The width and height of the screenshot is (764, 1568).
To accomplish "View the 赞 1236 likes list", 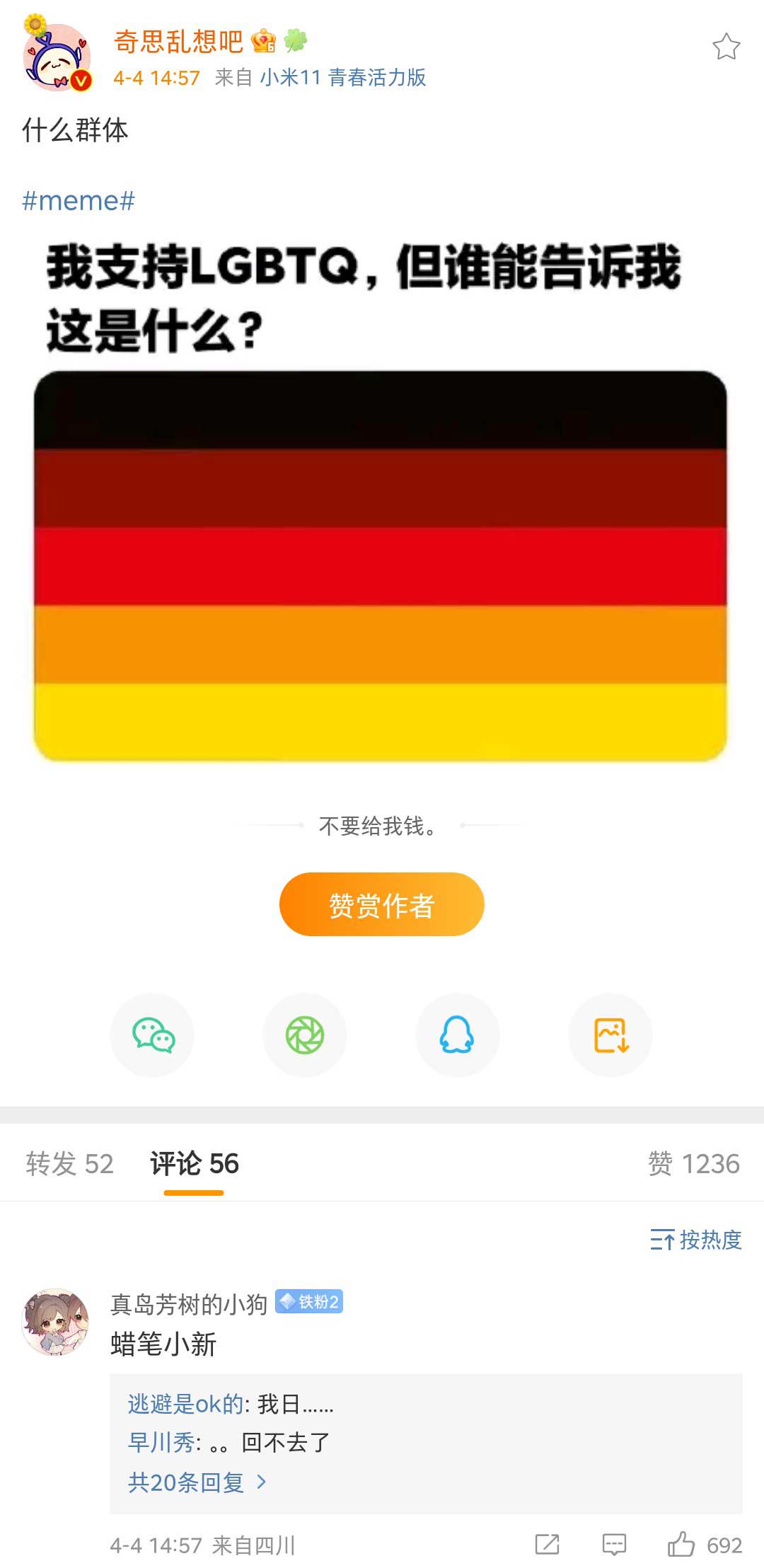I will pyautogui.click(x=693, y=1164).
